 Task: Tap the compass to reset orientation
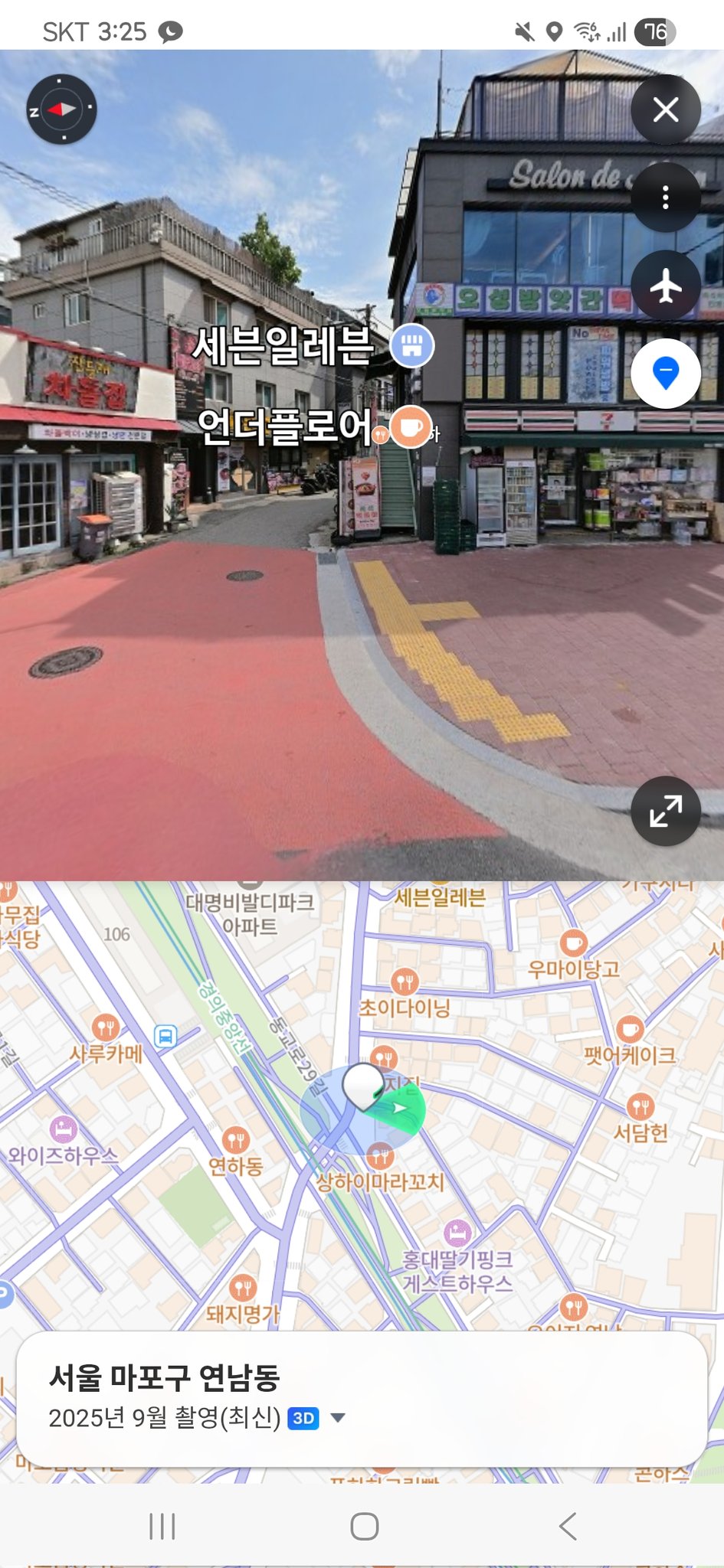(62, 109)
